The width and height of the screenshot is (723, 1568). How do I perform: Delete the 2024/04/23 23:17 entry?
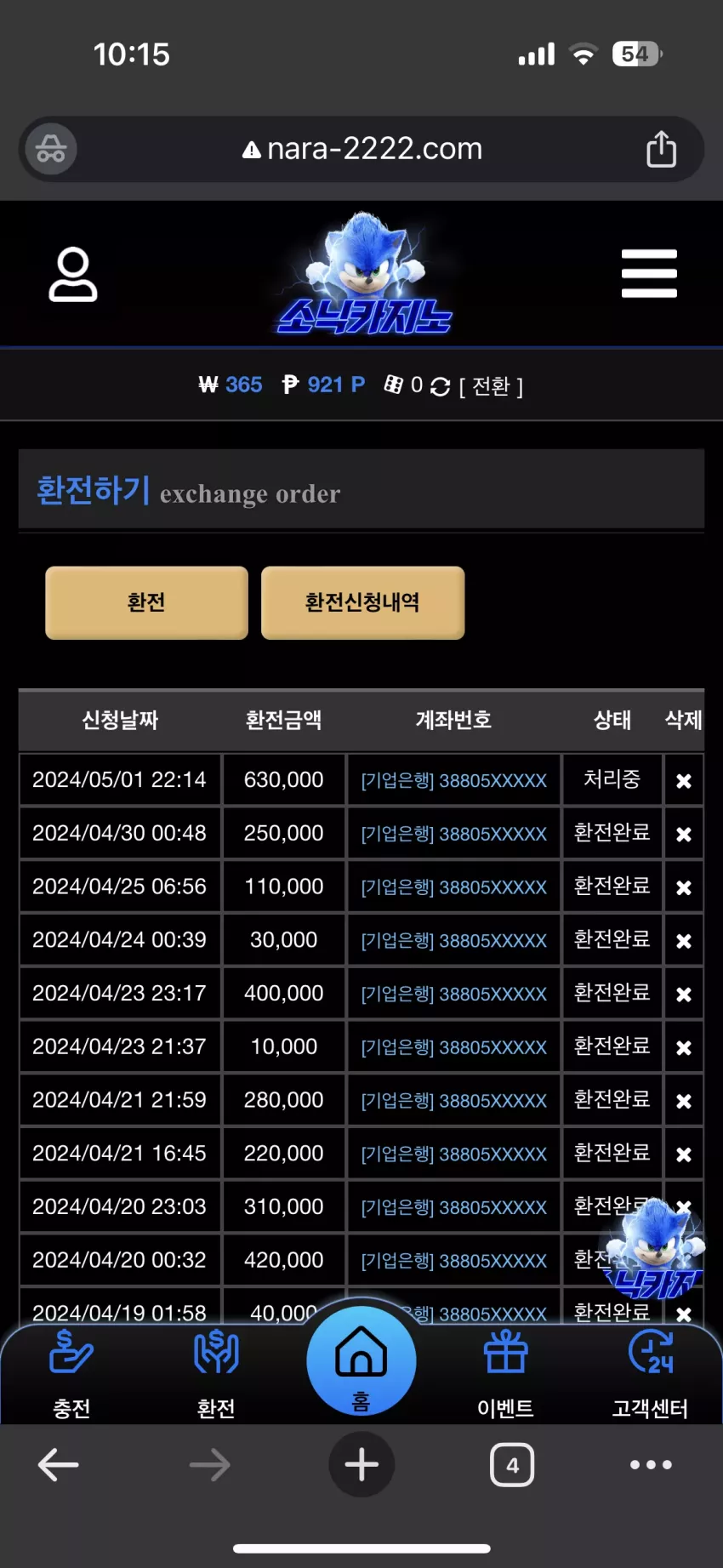click(x=683, y=994)
